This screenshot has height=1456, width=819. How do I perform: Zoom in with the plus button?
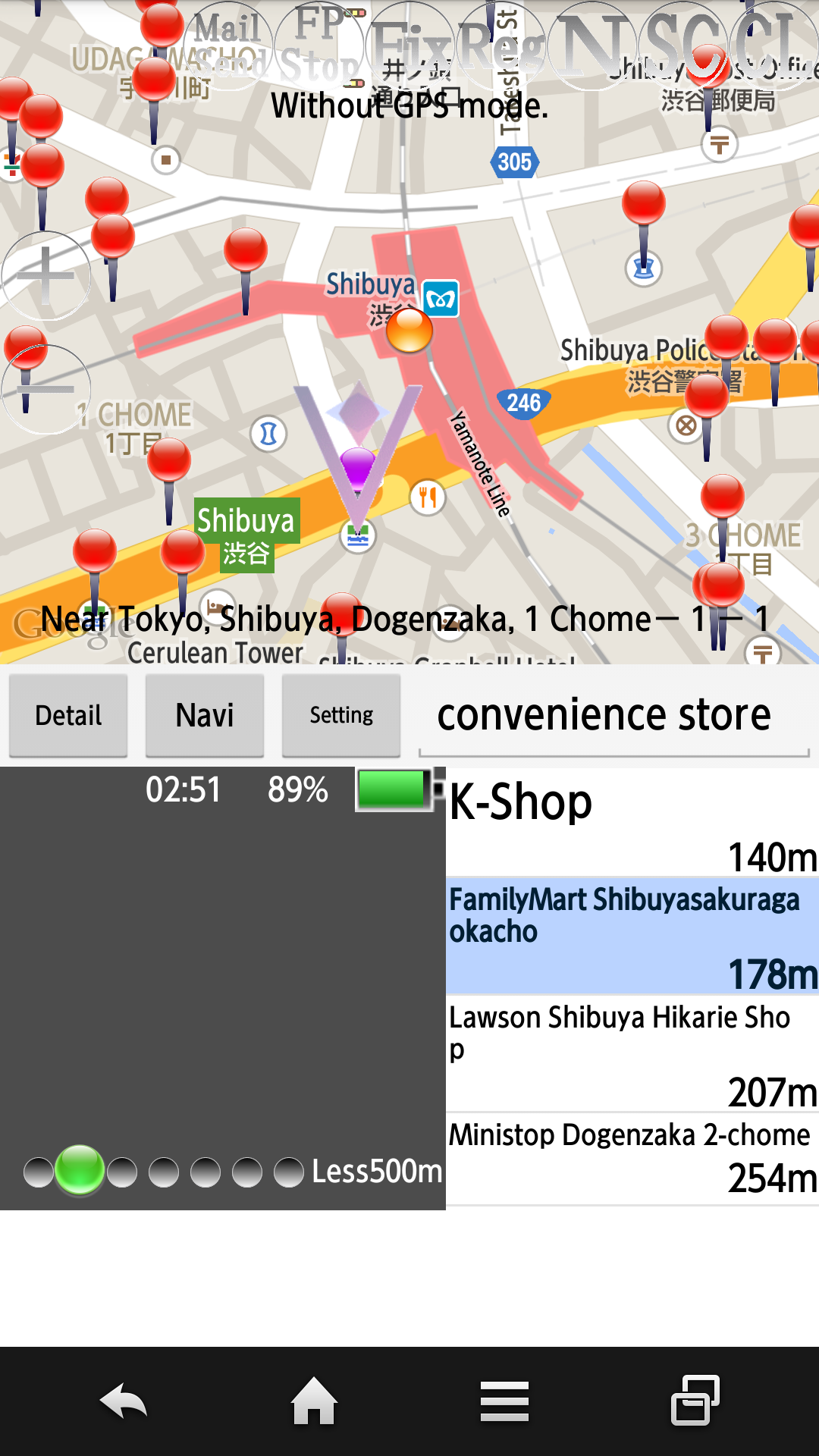[x=46, y=275]
